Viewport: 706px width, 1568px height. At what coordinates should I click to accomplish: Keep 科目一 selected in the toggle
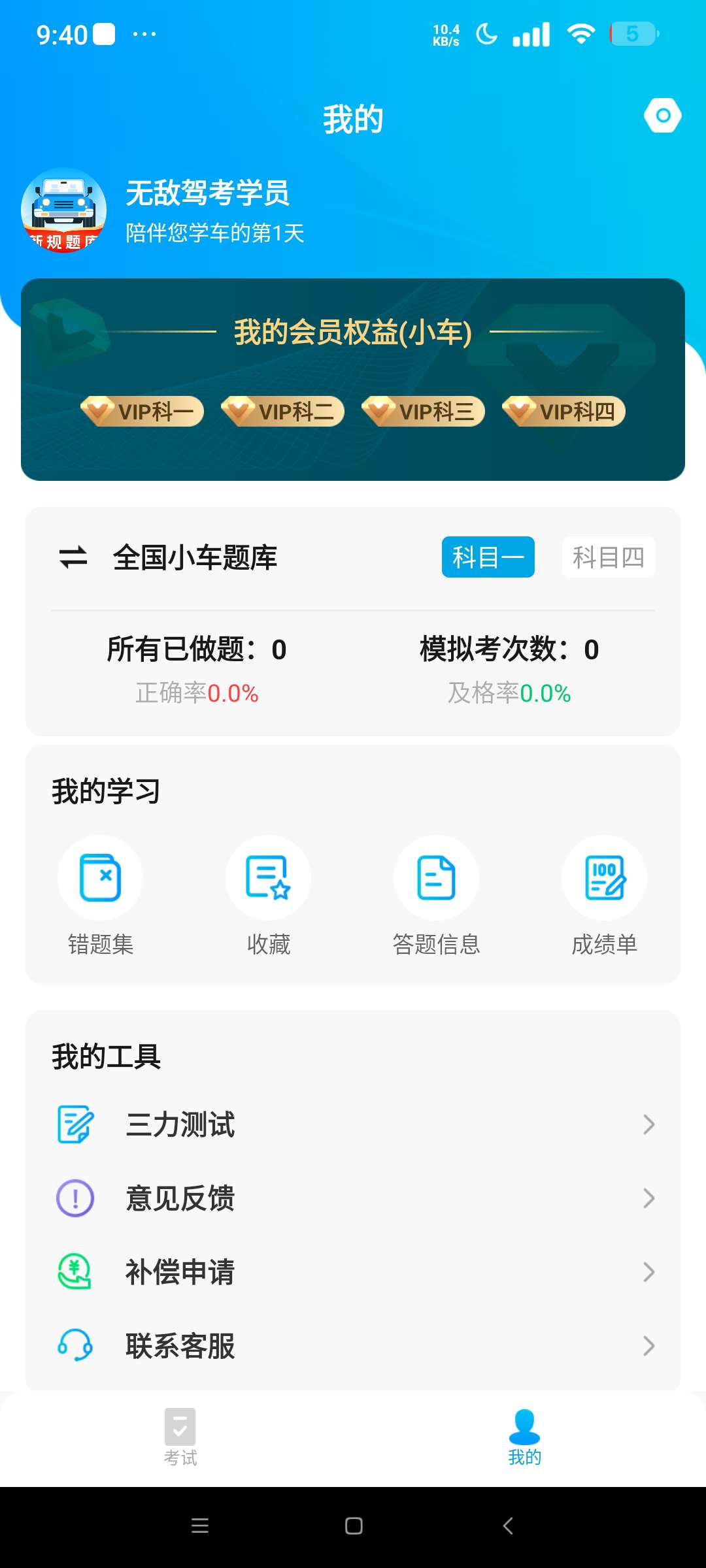[x=488, y=557]
